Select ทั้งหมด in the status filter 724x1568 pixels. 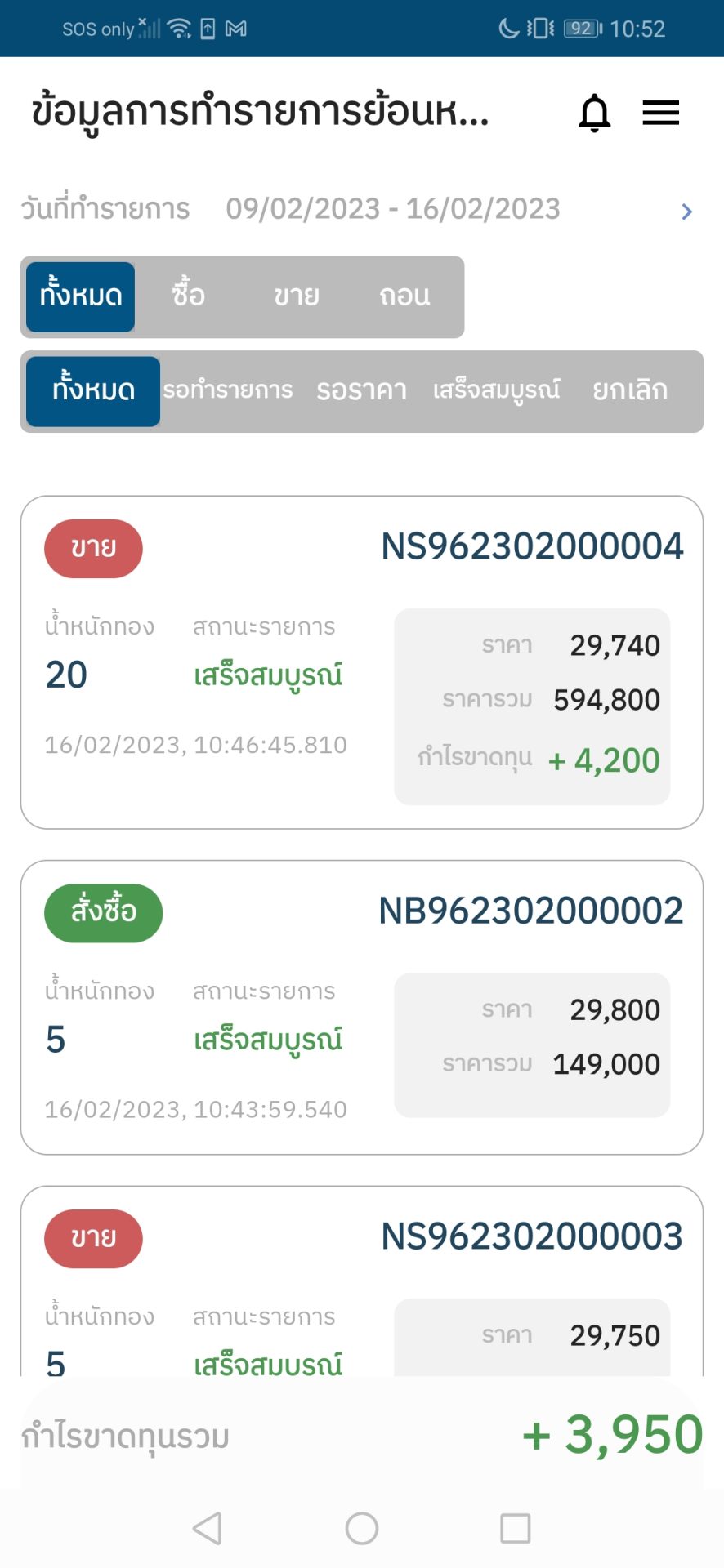click(93, 391)
